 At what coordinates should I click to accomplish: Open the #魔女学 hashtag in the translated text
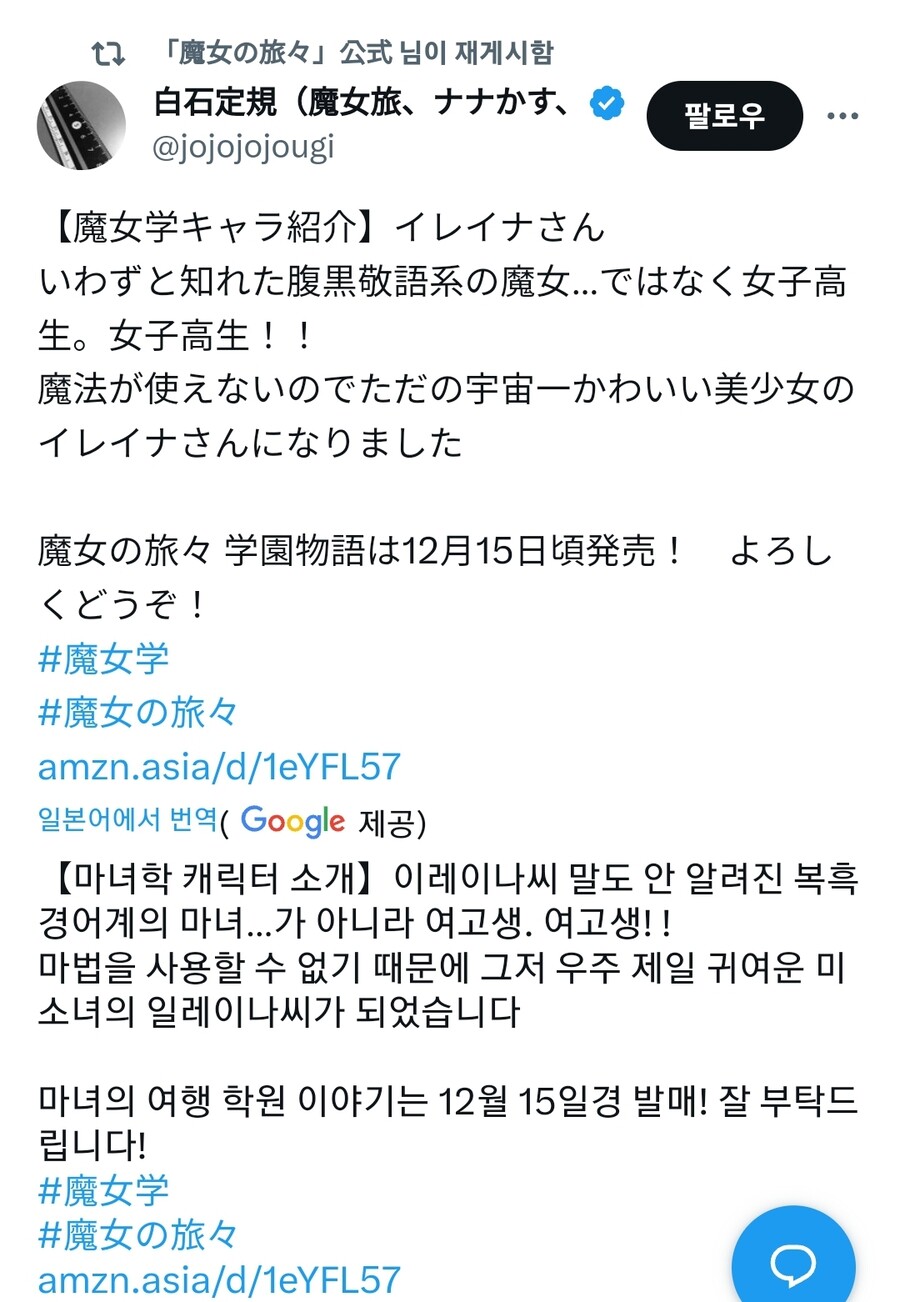coord(104,1190)
